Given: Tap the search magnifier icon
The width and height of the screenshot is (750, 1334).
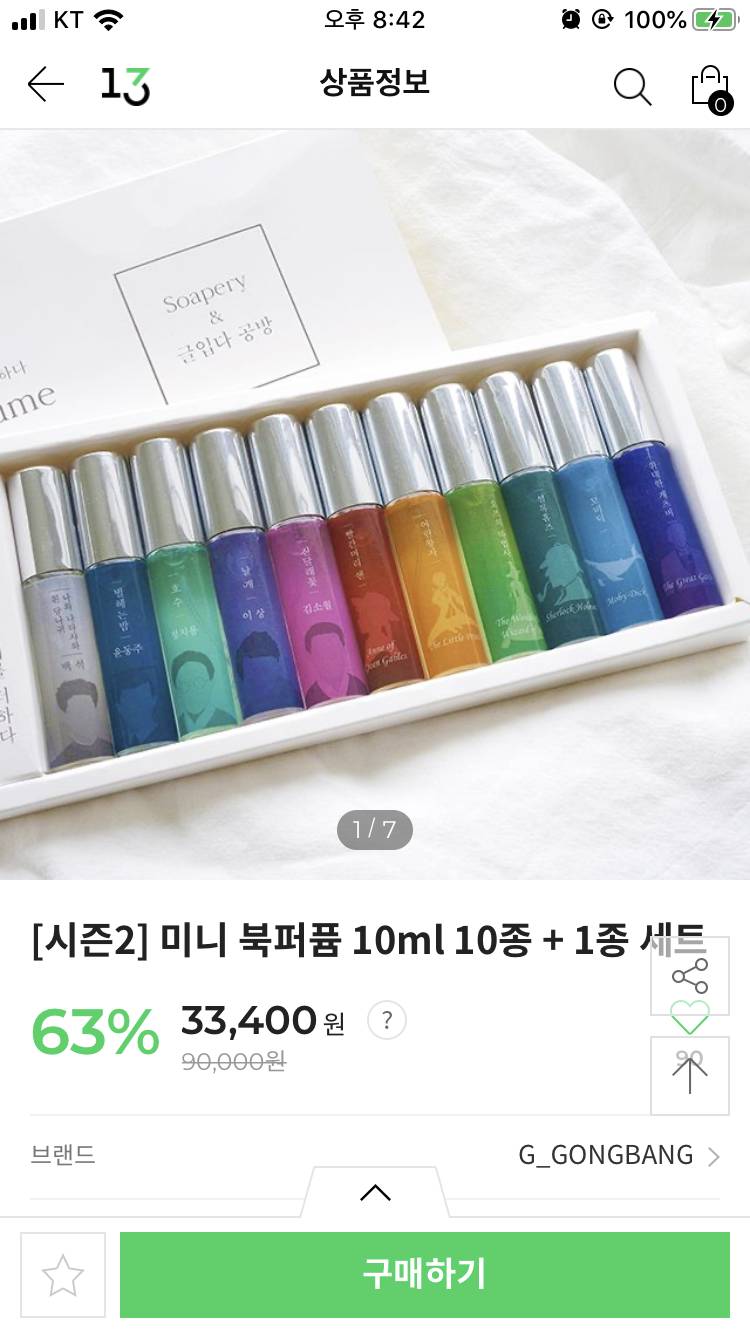Looking at the screenshot, I should click(x=632, y=85).
